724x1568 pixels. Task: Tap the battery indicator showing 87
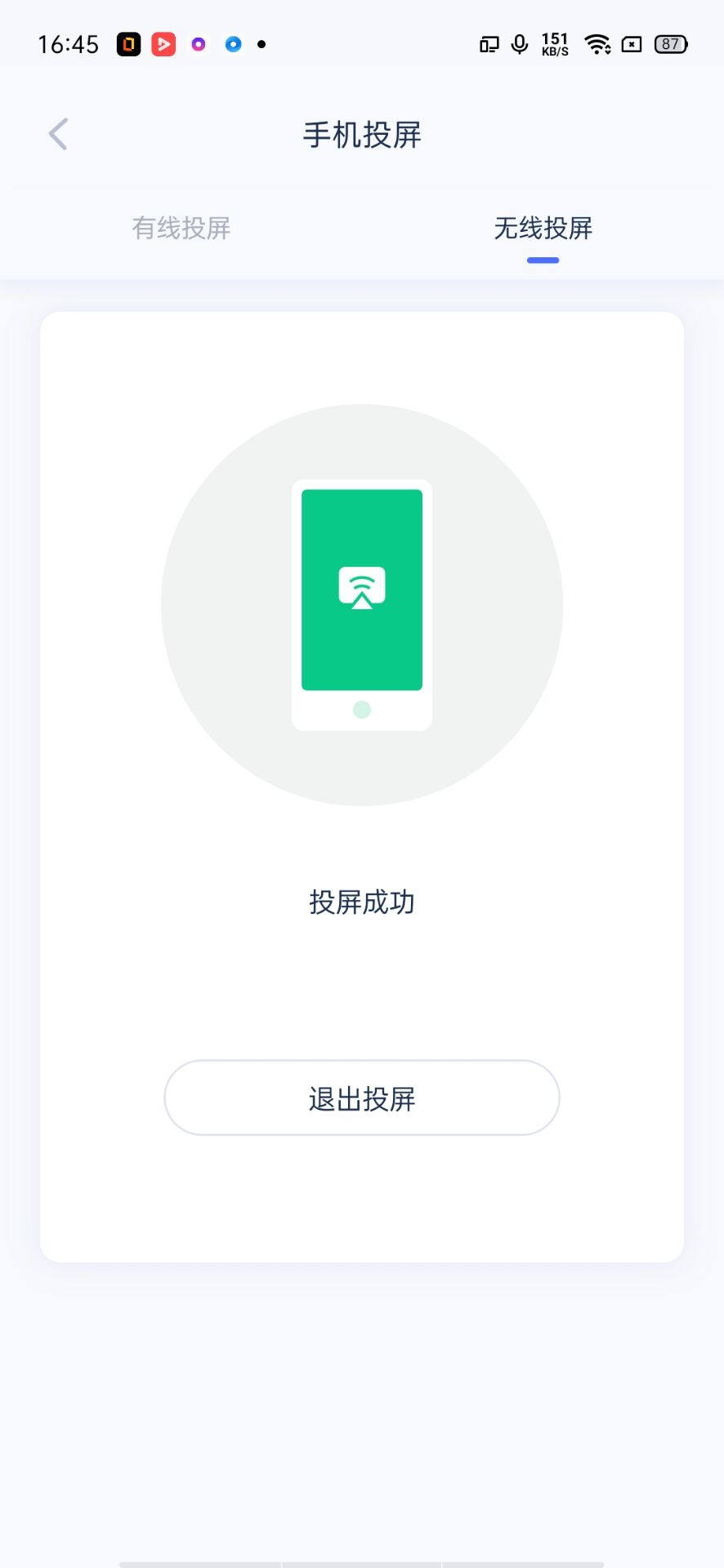[669, 44]
